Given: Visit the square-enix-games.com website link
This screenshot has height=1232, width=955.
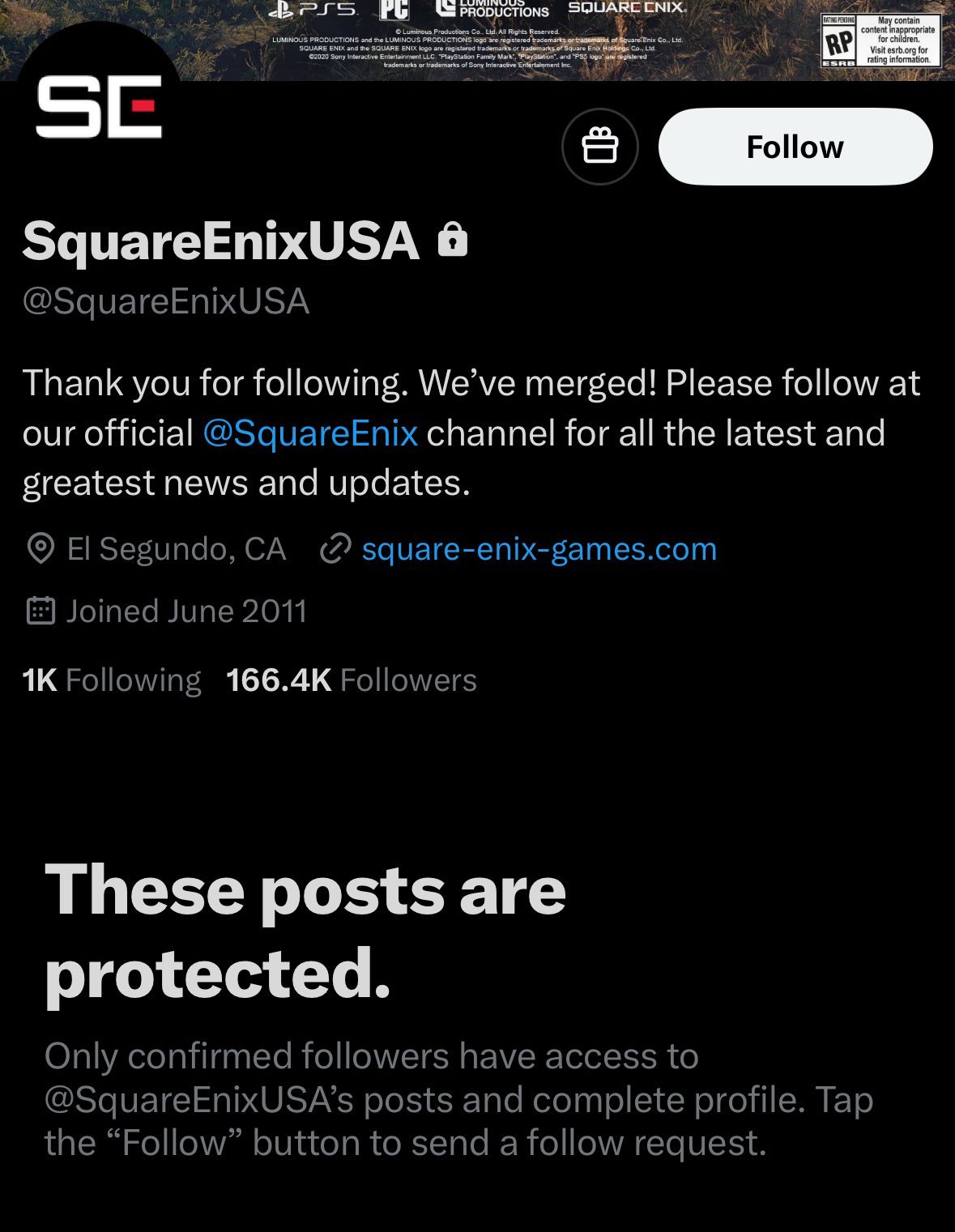Looking at the screenshot, I should click(x=539, y=549).
